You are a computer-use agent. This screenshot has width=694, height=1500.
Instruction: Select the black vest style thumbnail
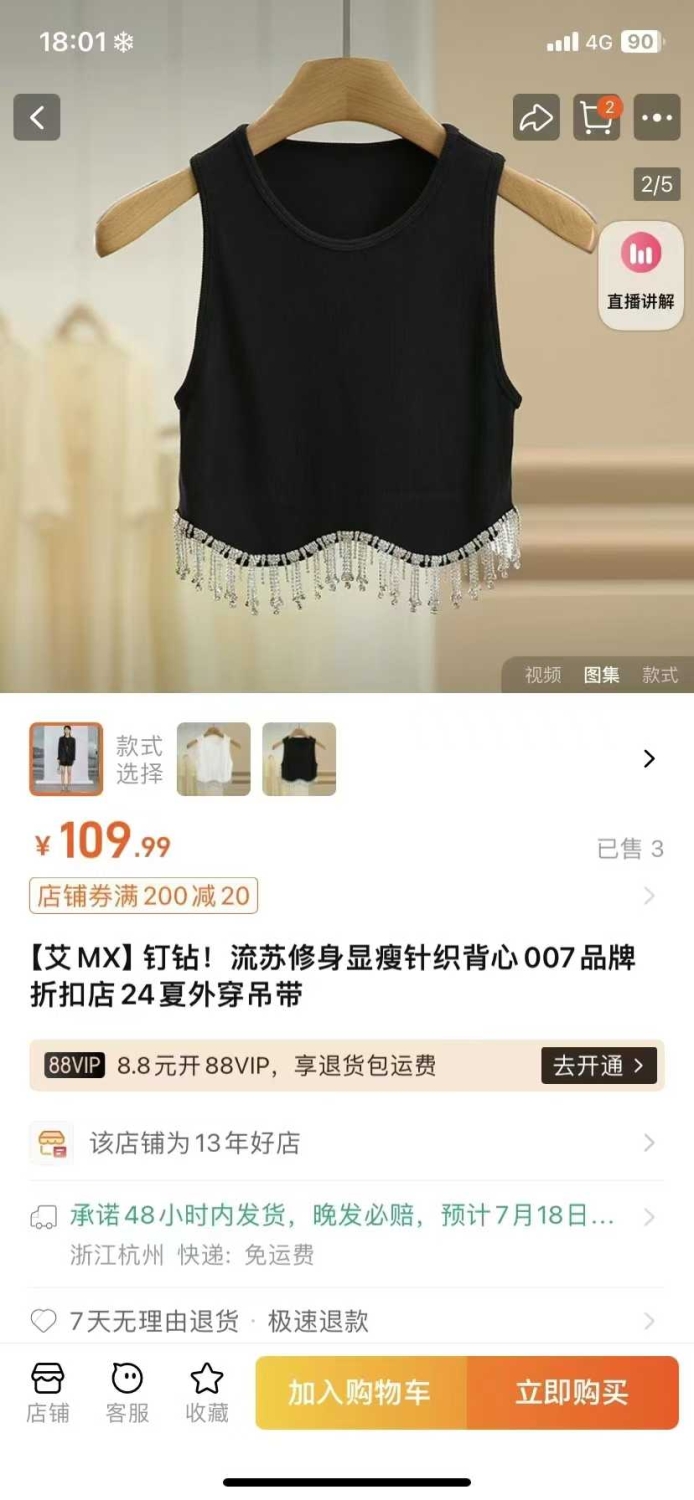[x=299, y=759]
